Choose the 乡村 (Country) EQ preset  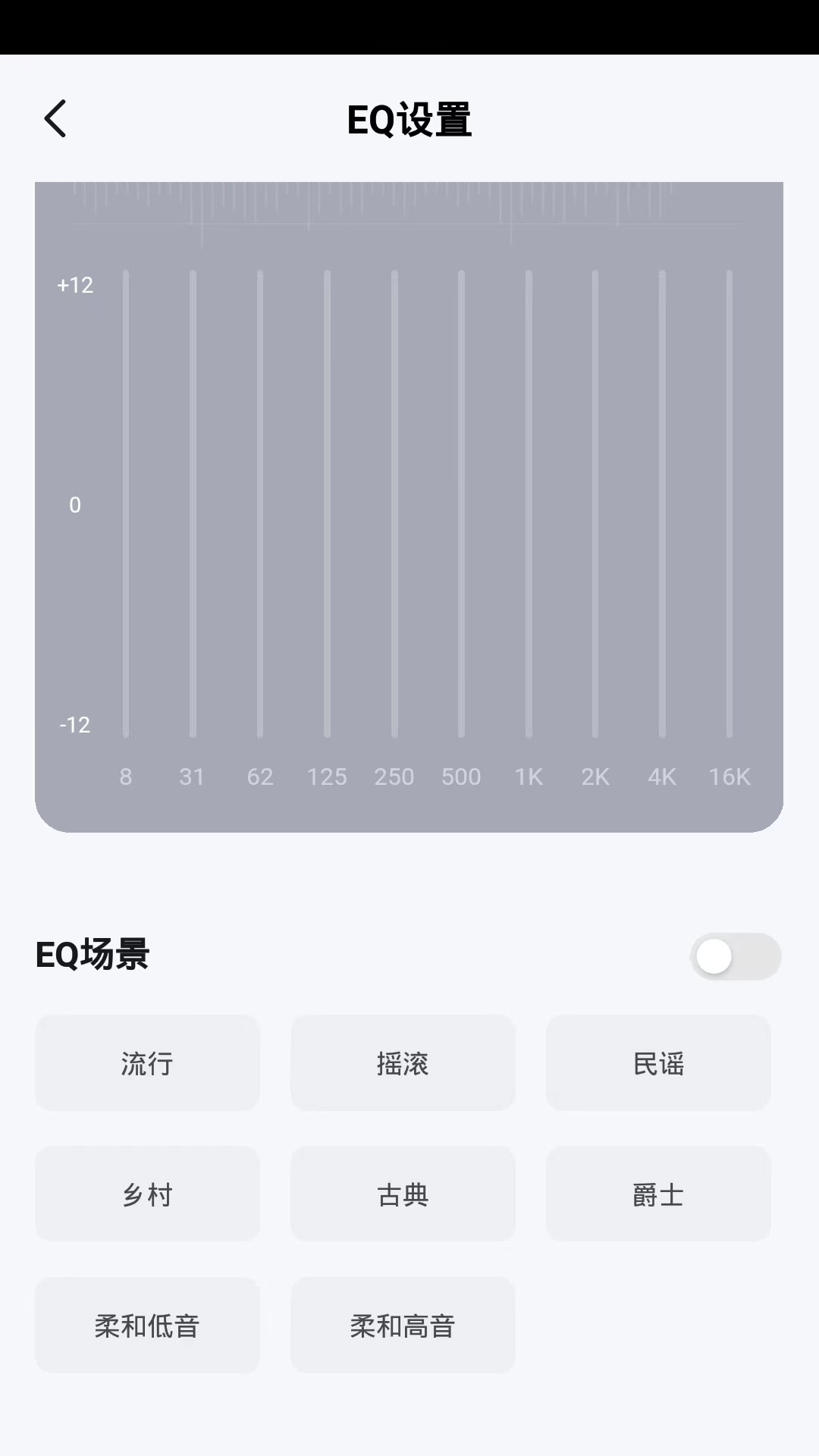pyautogui.click(x=146, y=1194)
